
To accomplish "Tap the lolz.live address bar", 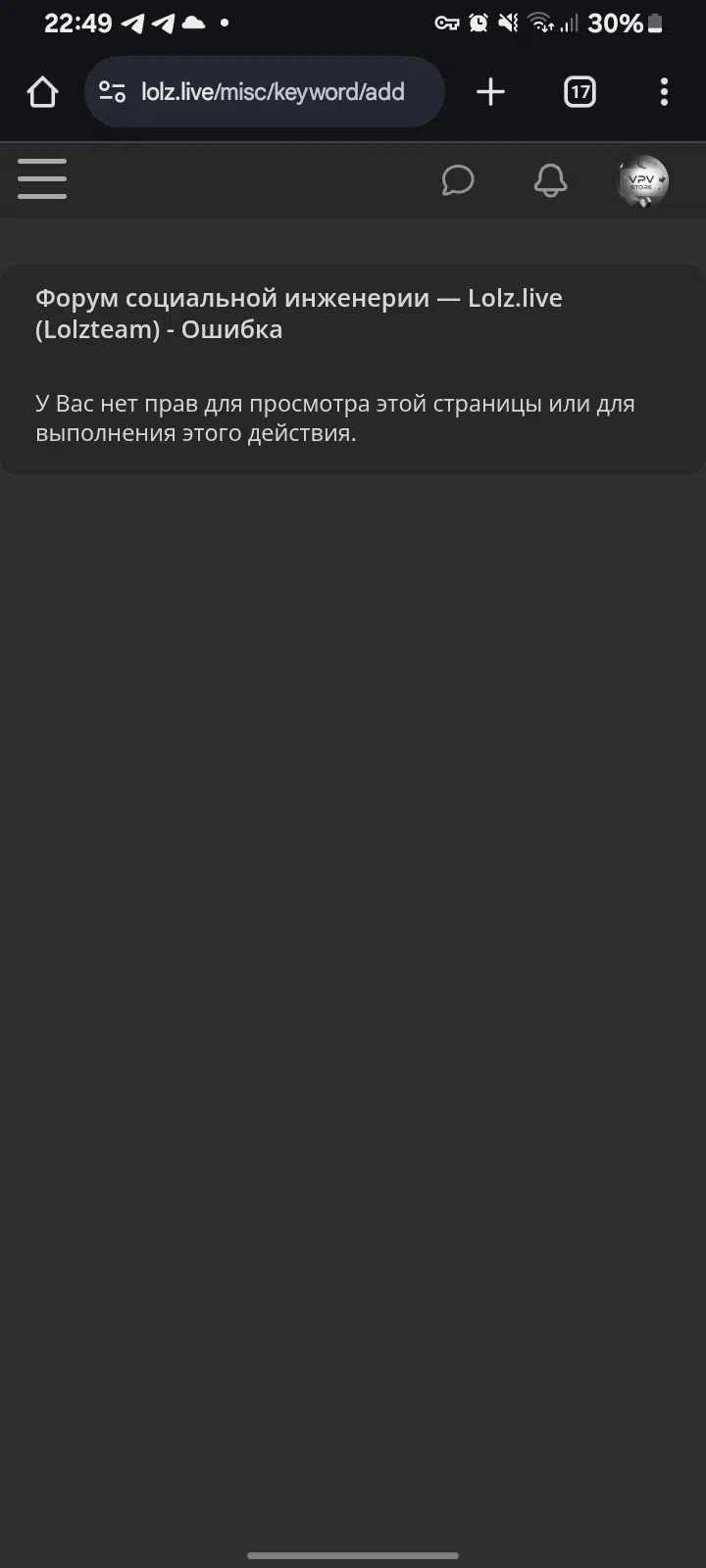I will [x=265, y=92].
